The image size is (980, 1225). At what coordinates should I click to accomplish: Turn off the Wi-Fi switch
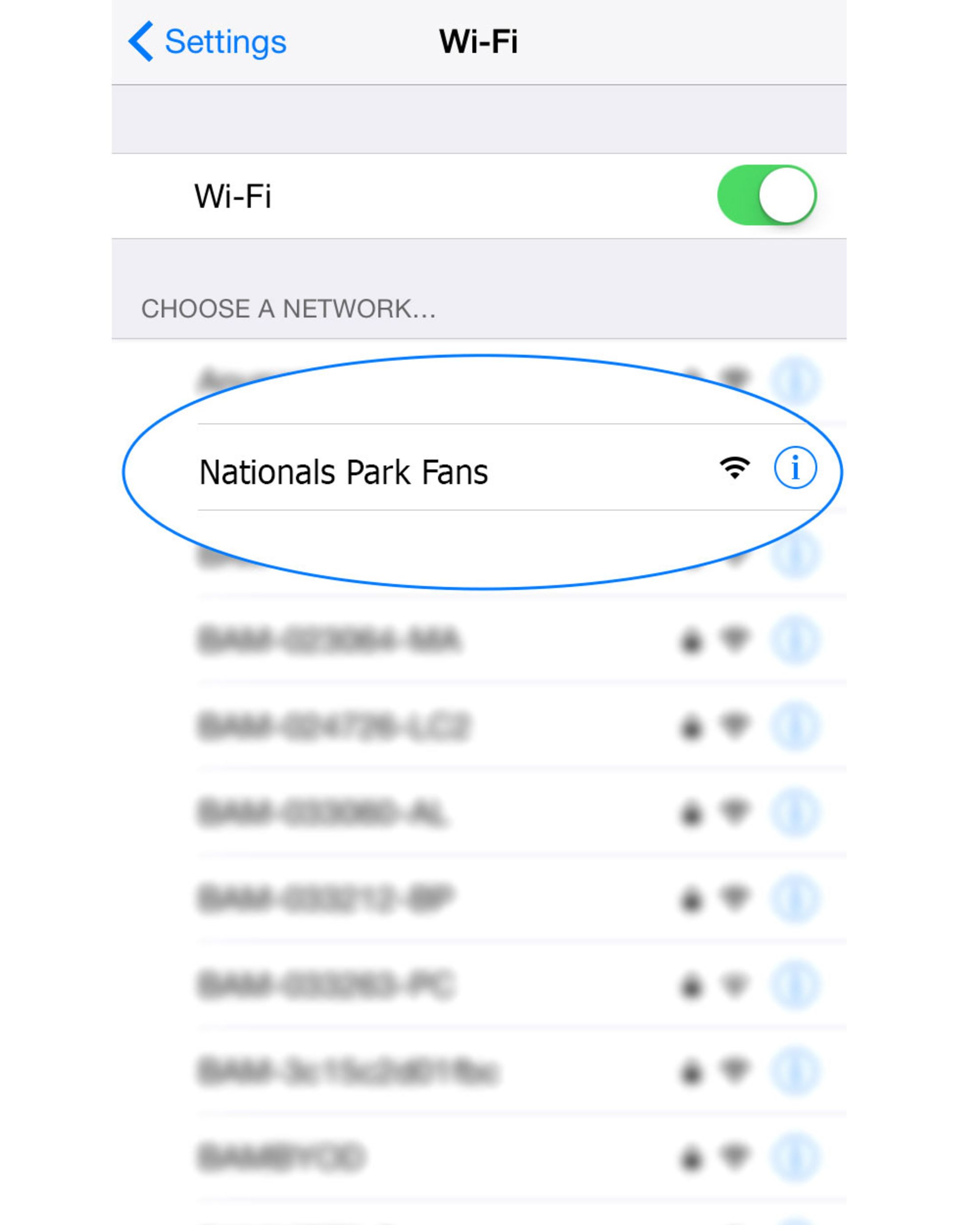click(x=766, y=195)
